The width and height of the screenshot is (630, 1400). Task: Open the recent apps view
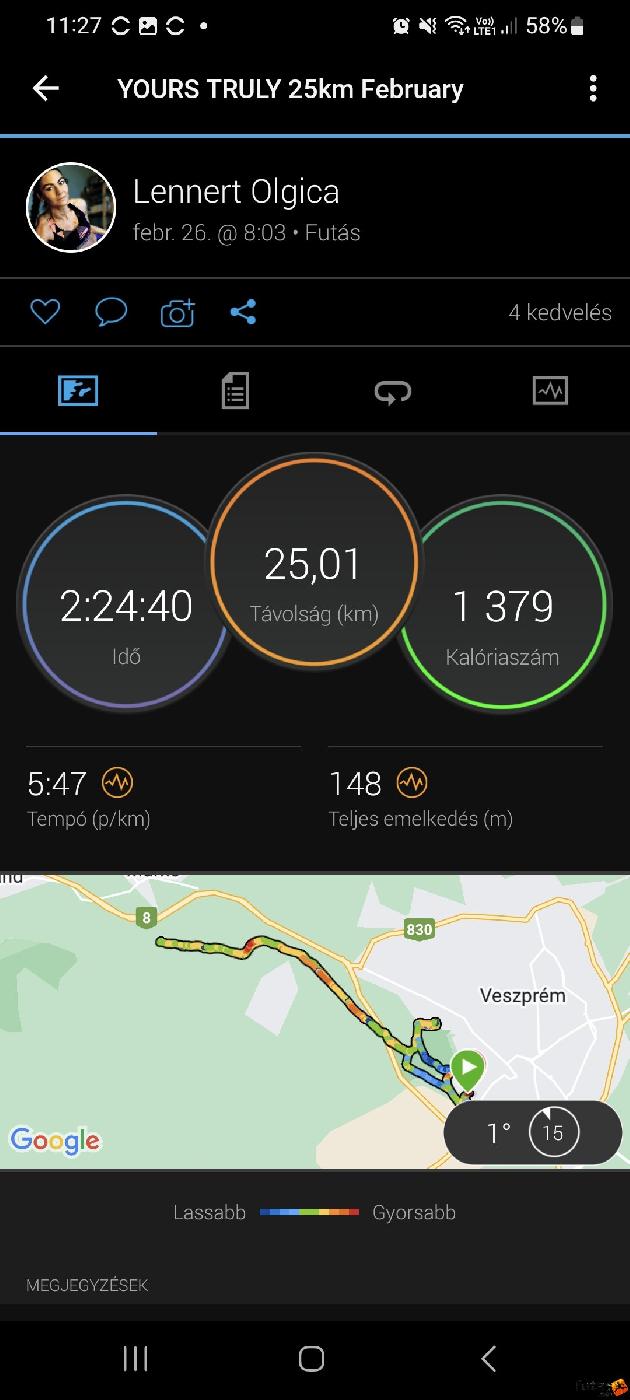135,1358
